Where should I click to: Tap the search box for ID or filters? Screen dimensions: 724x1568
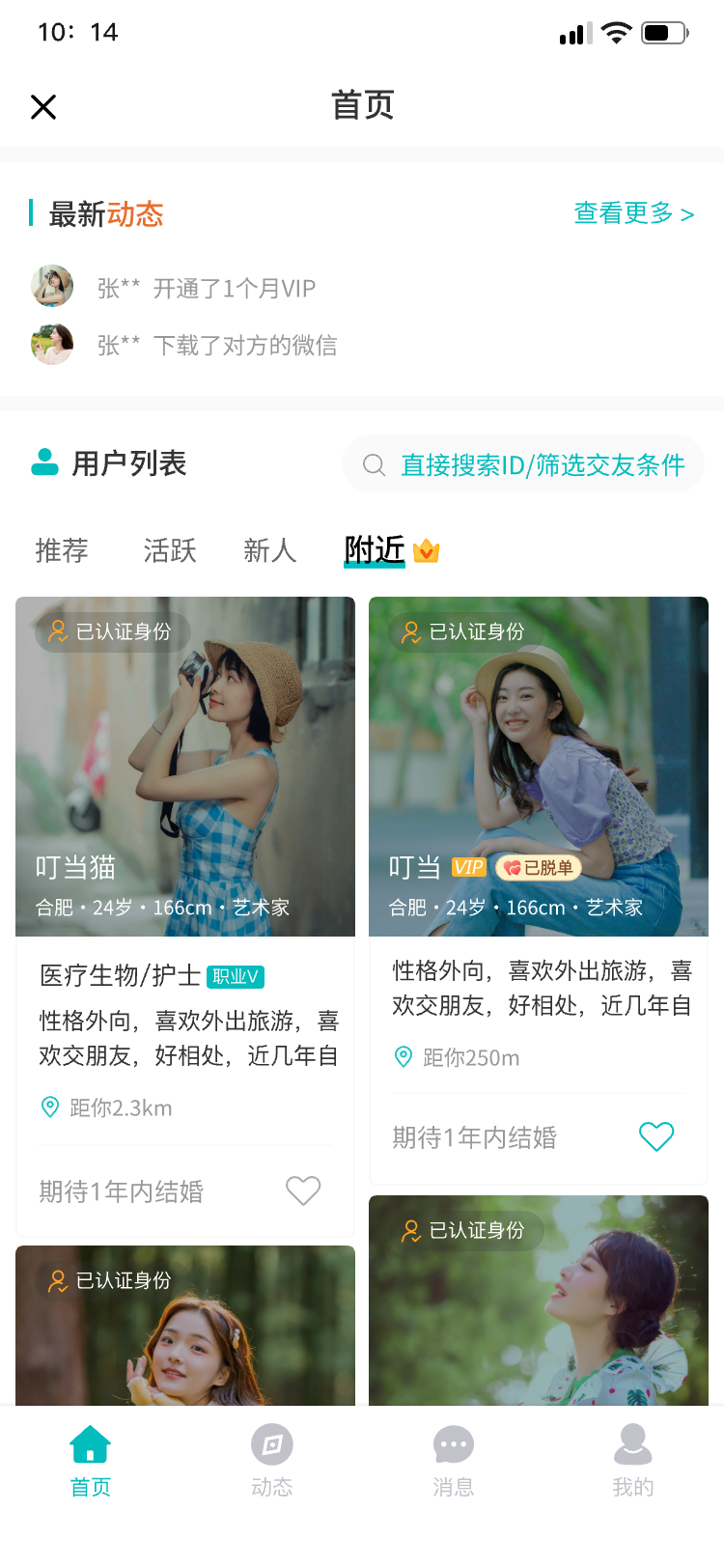[523, 465]
